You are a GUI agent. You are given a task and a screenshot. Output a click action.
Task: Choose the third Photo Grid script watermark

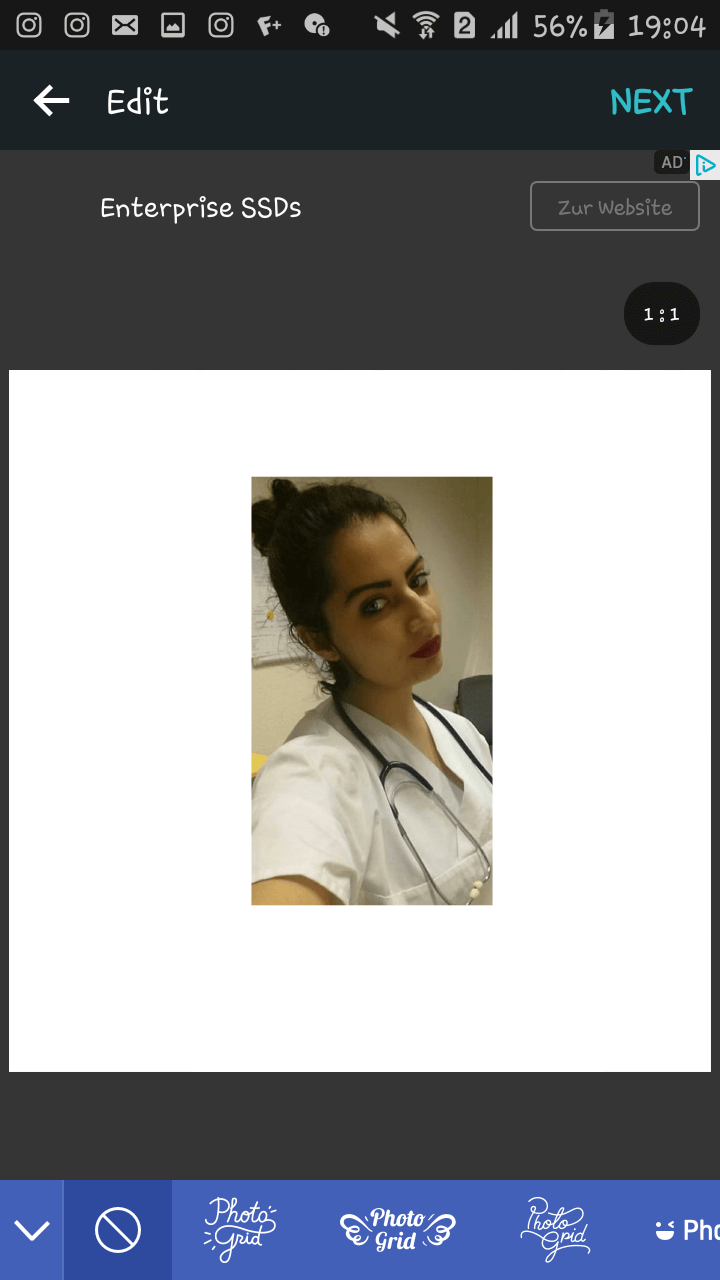pyautogui.click(x=555, y=1230)
